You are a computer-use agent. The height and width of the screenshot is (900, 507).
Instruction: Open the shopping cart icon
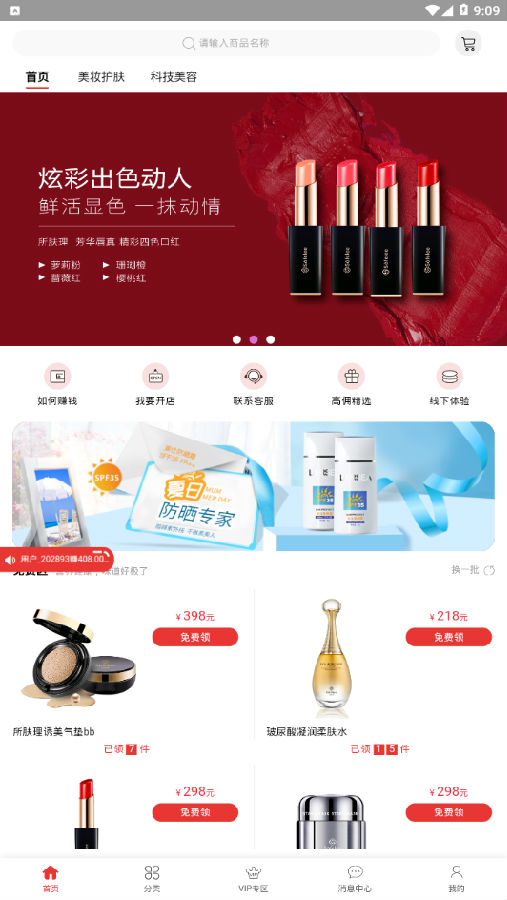click(469, 44)
